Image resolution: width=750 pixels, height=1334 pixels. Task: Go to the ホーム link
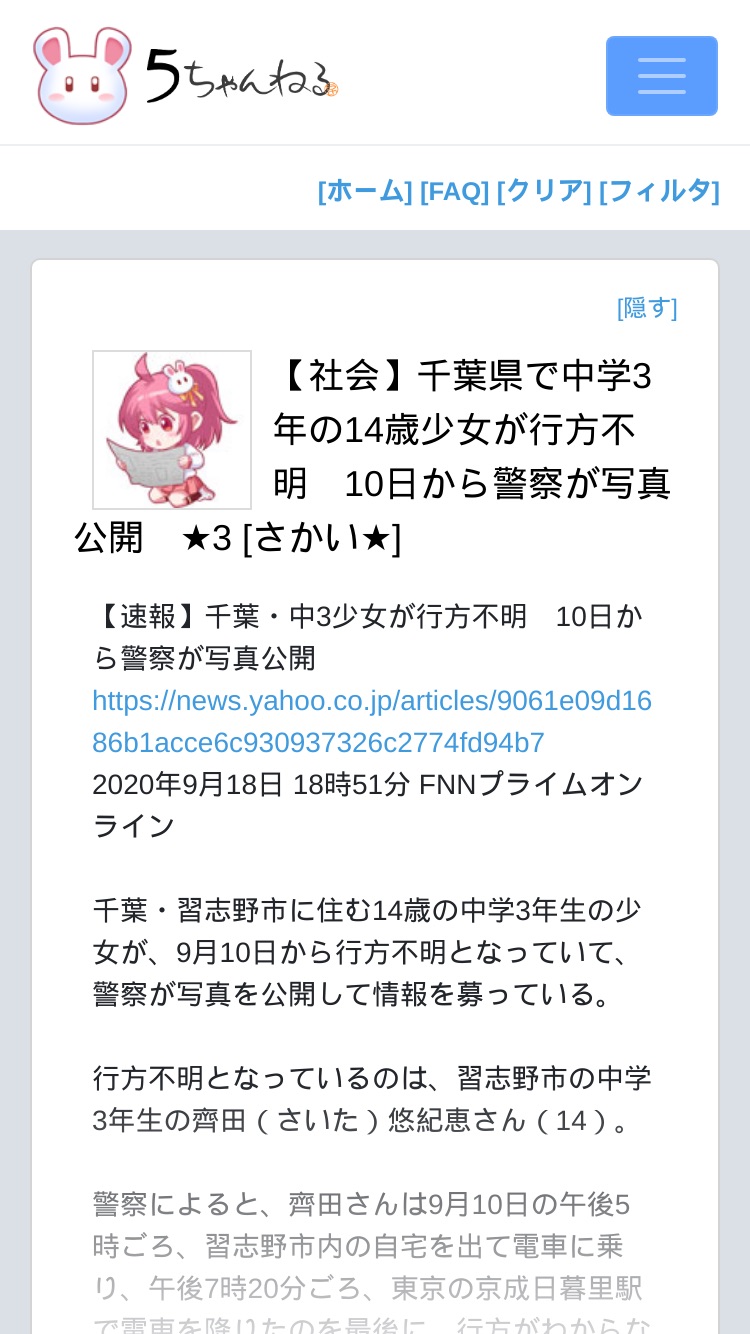pos(365,190)
